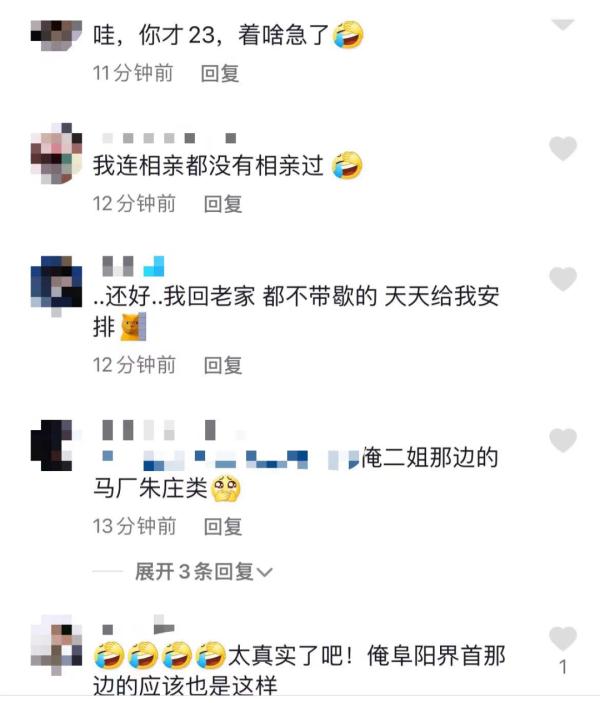Viewport: 600px width, 703px height.
Task: Reply to the "我回老家" comment
Action: point(223,365)
